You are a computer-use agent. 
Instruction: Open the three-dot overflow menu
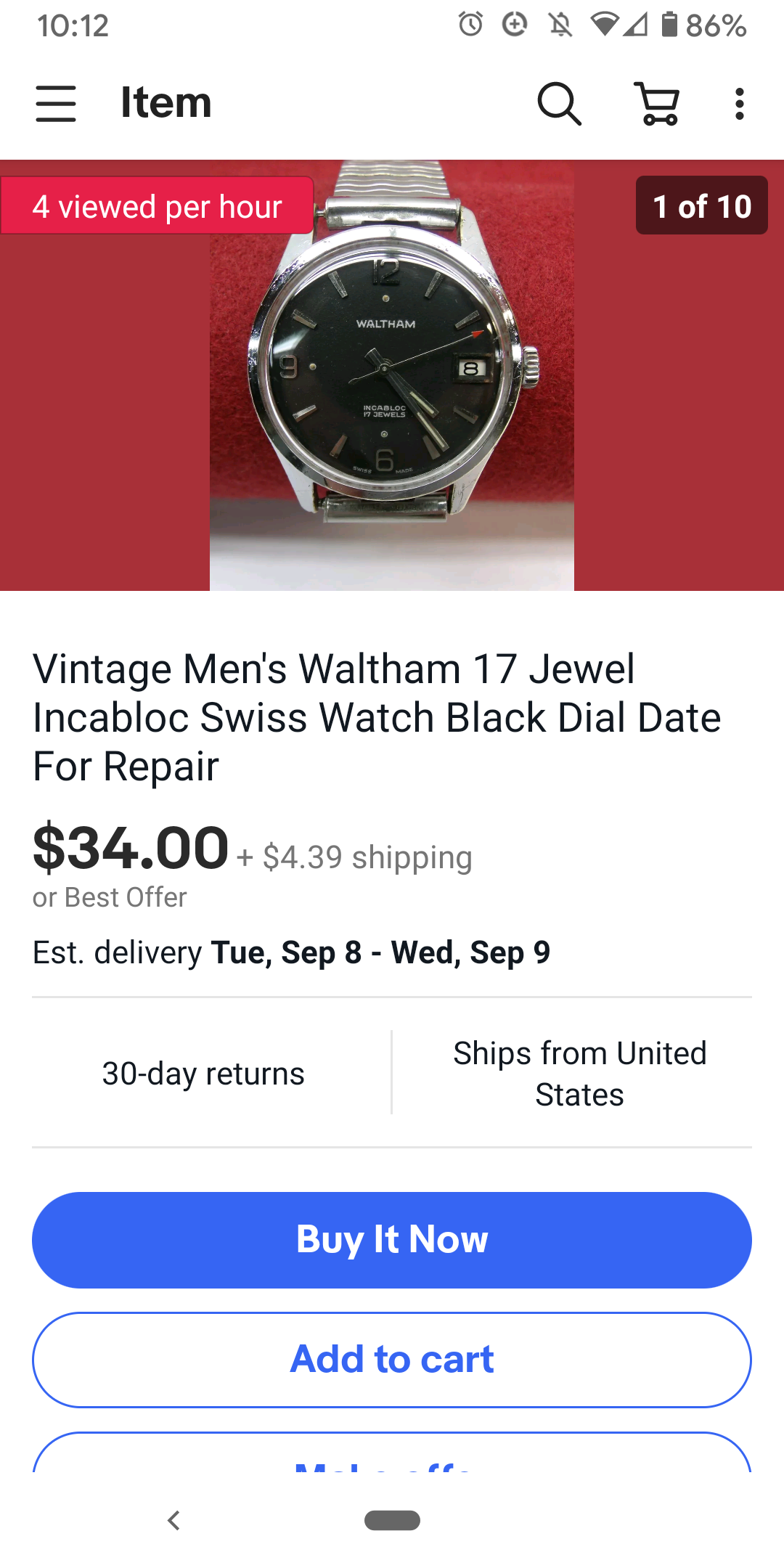point(739,104)
